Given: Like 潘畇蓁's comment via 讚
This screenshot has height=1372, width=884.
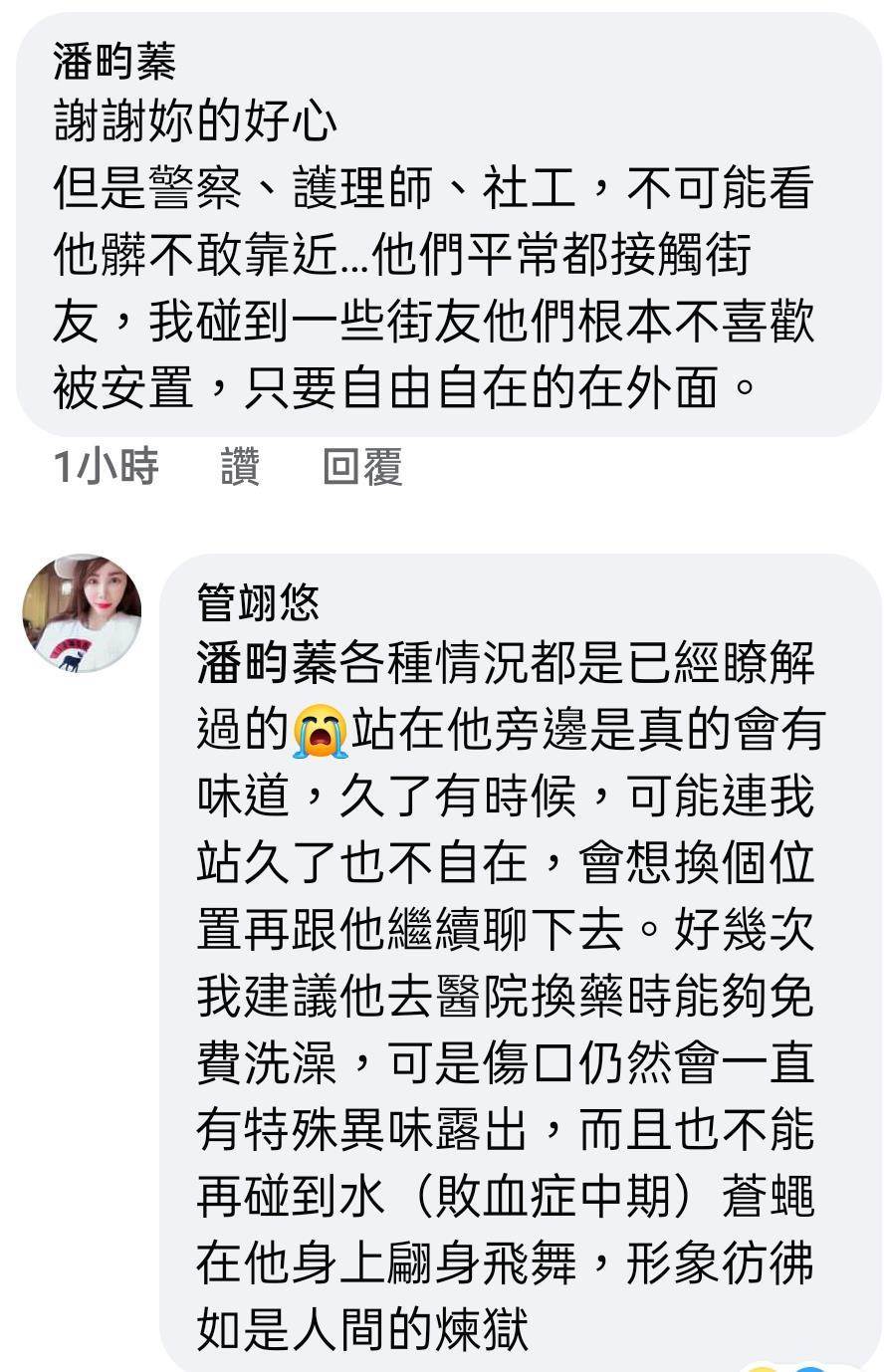Looking at the screenshot, I should tap(240, 467).
